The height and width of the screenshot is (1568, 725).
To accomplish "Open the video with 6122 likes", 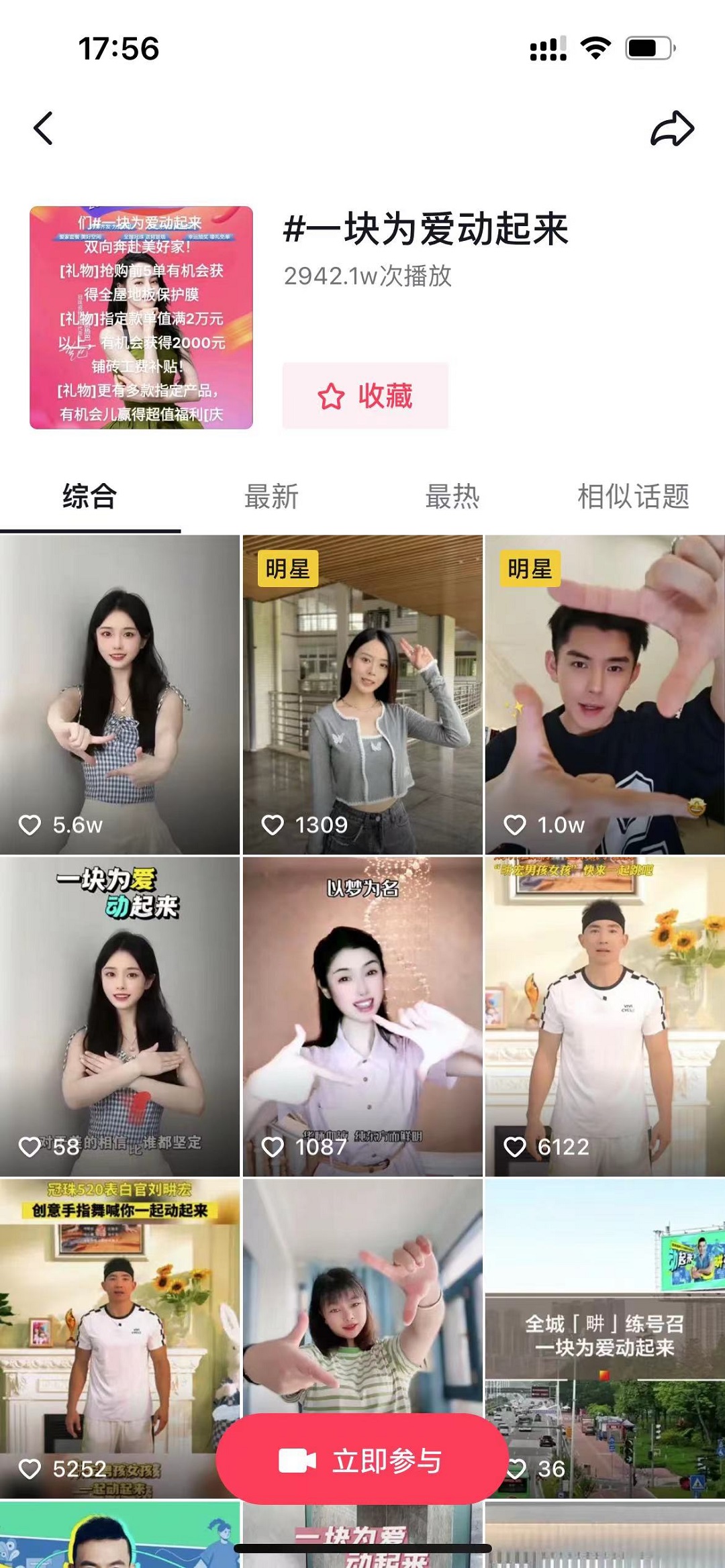I will click(x=605, y=1016).
